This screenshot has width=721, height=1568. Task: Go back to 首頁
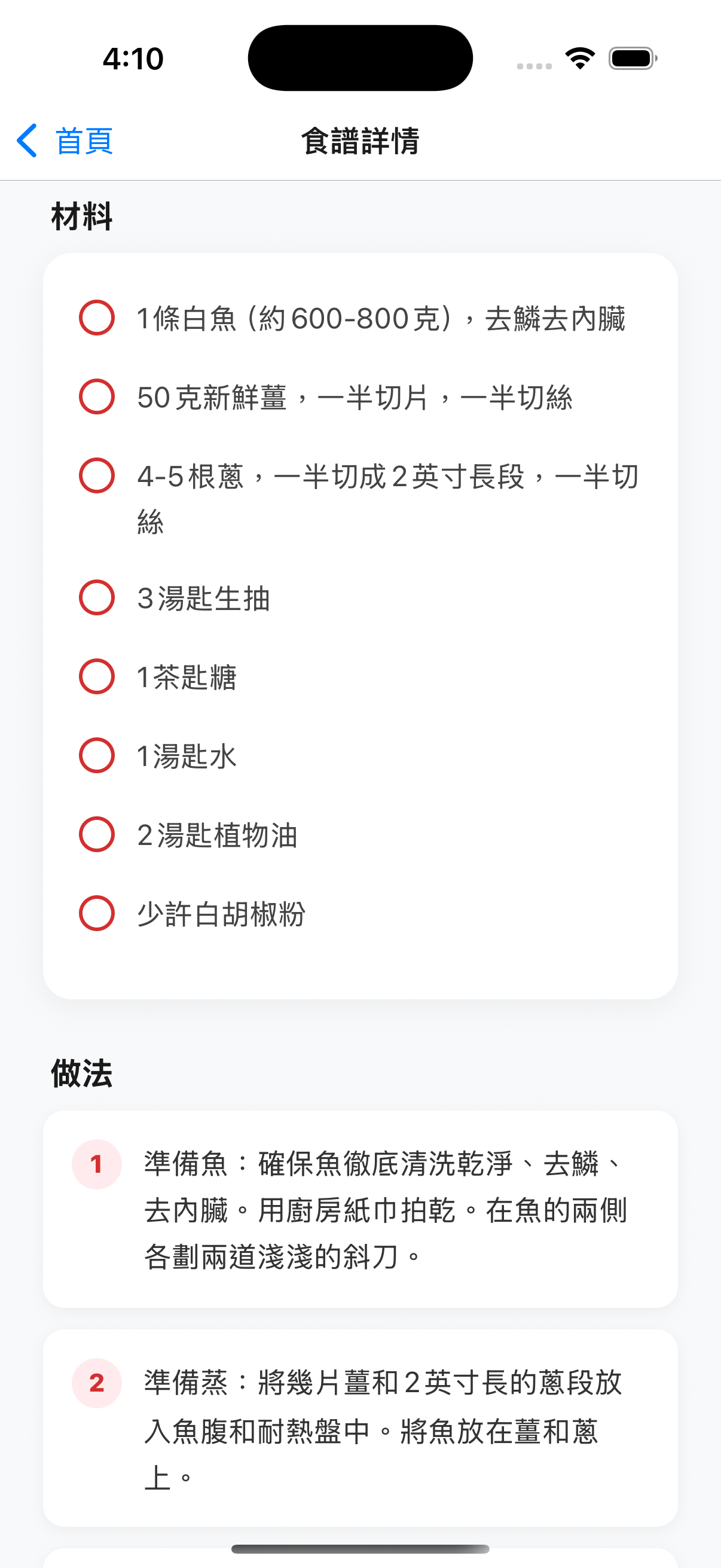click(x=65, y=141)
